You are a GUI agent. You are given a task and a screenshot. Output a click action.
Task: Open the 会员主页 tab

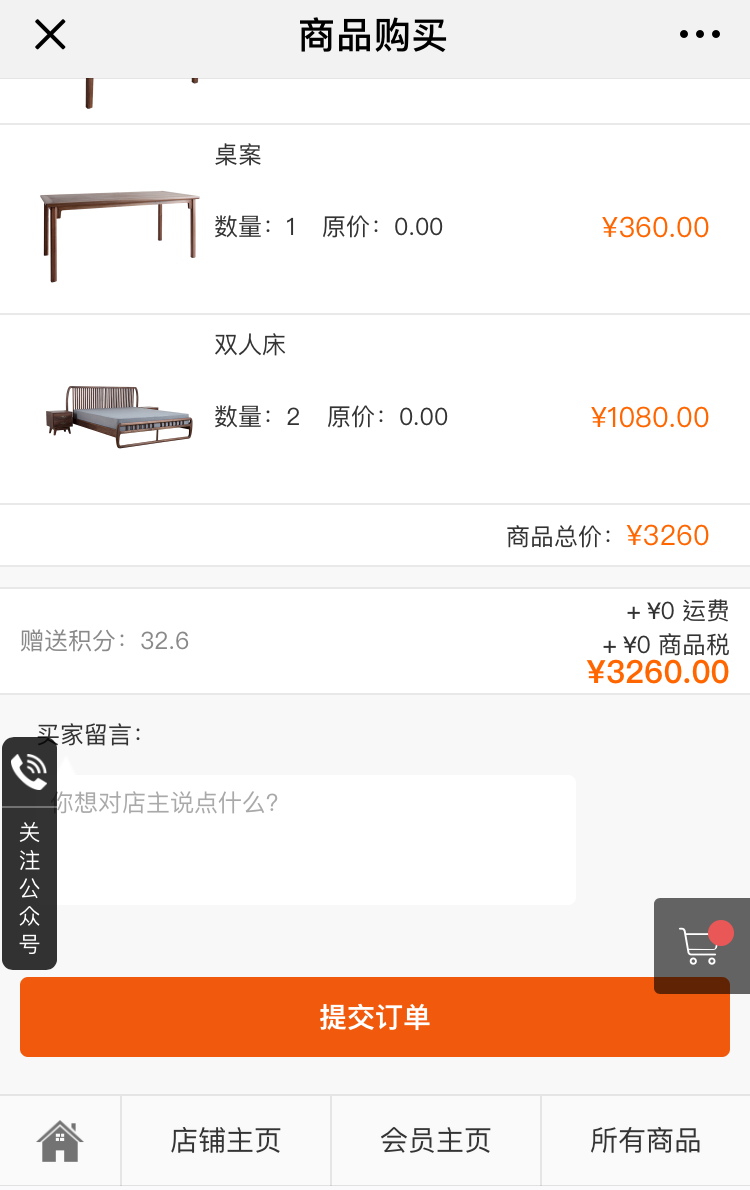coord(436,1141)
